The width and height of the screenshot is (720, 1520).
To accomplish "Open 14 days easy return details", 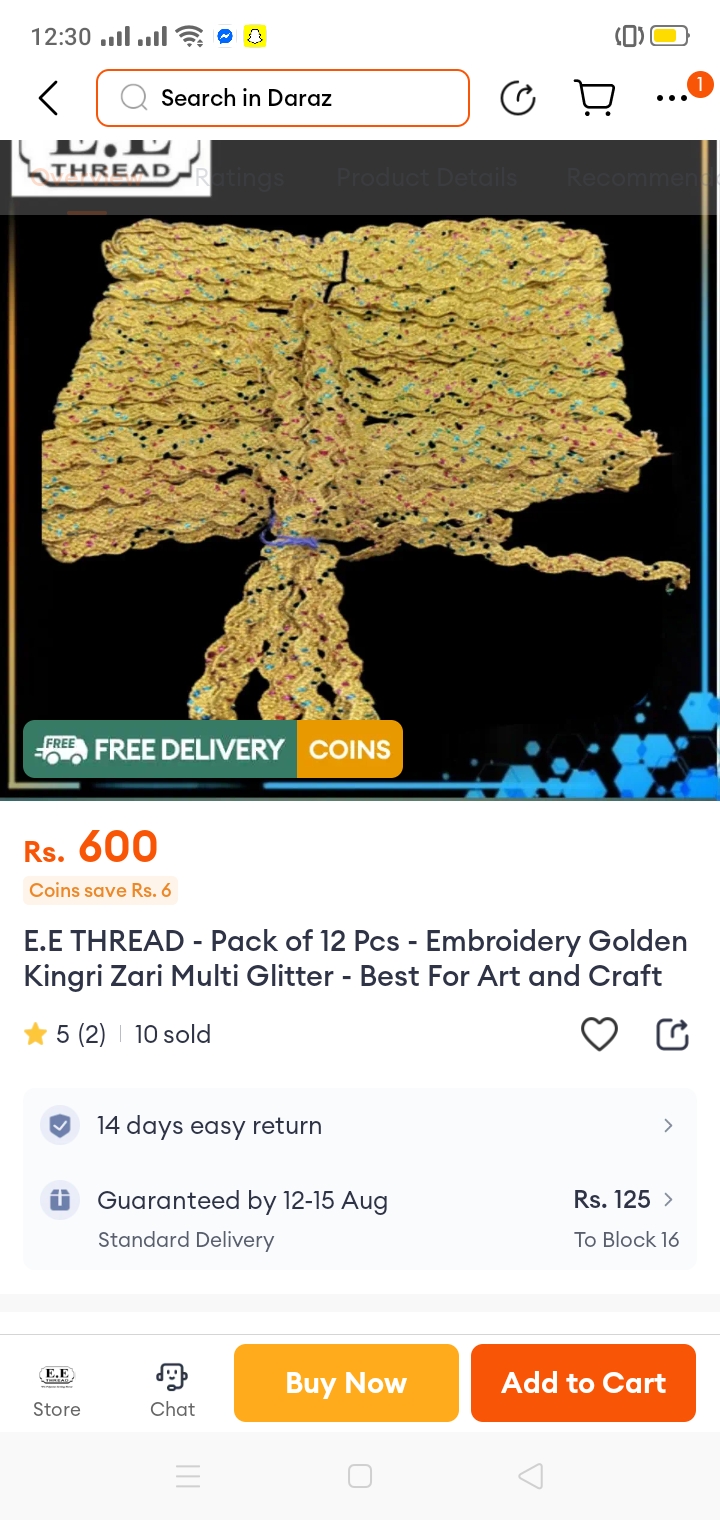I will tap(359, 1126).
